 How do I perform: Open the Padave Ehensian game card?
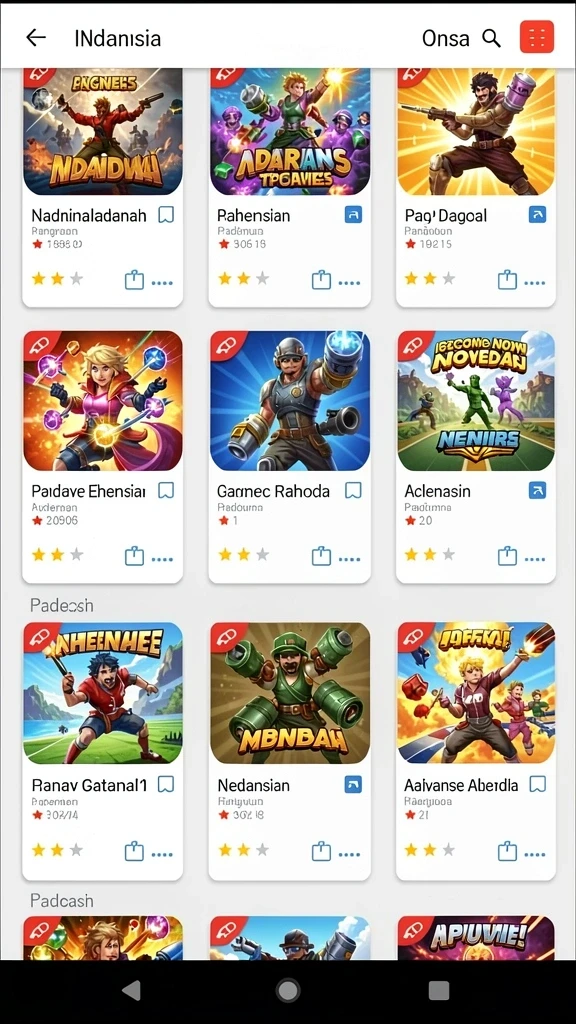coord(103,456)
